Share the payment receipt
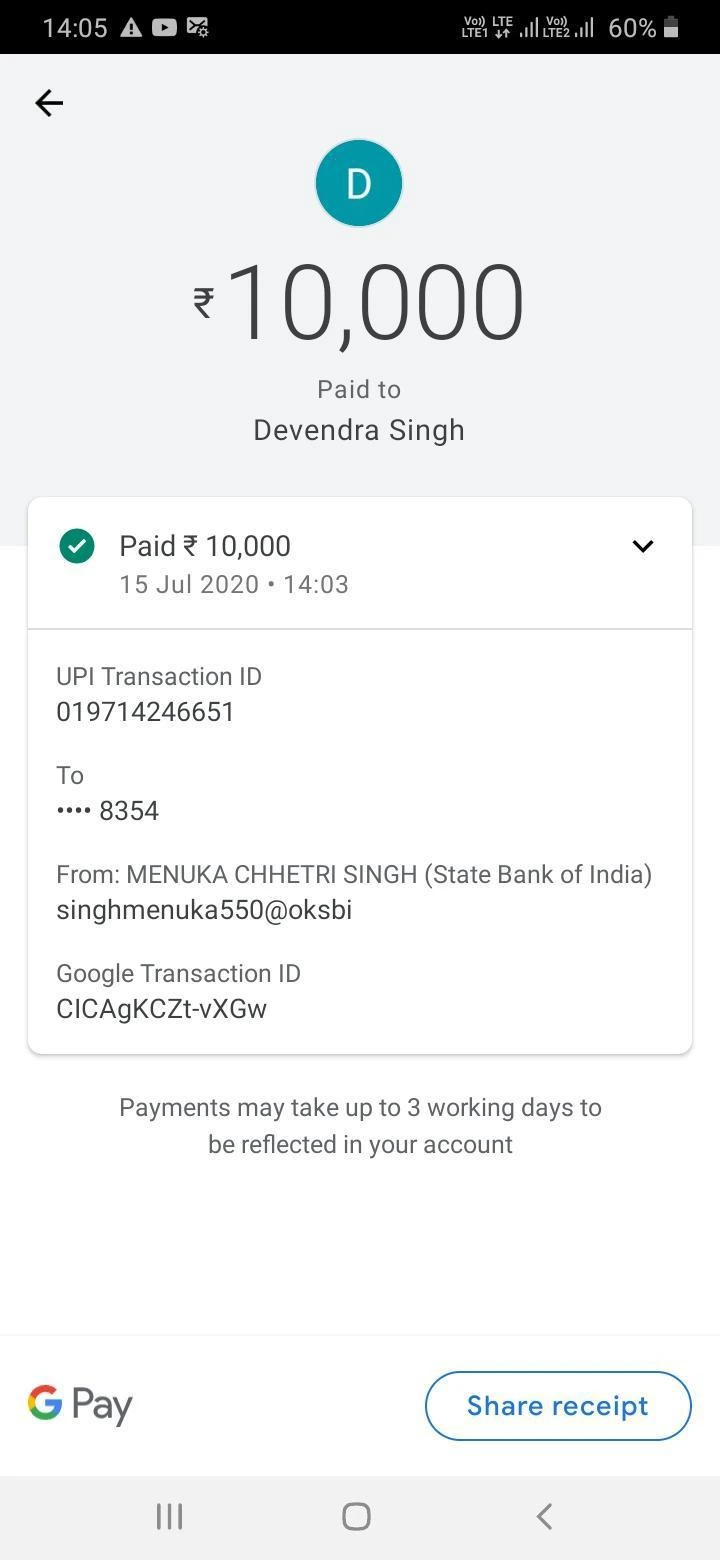 (558, 1406)
